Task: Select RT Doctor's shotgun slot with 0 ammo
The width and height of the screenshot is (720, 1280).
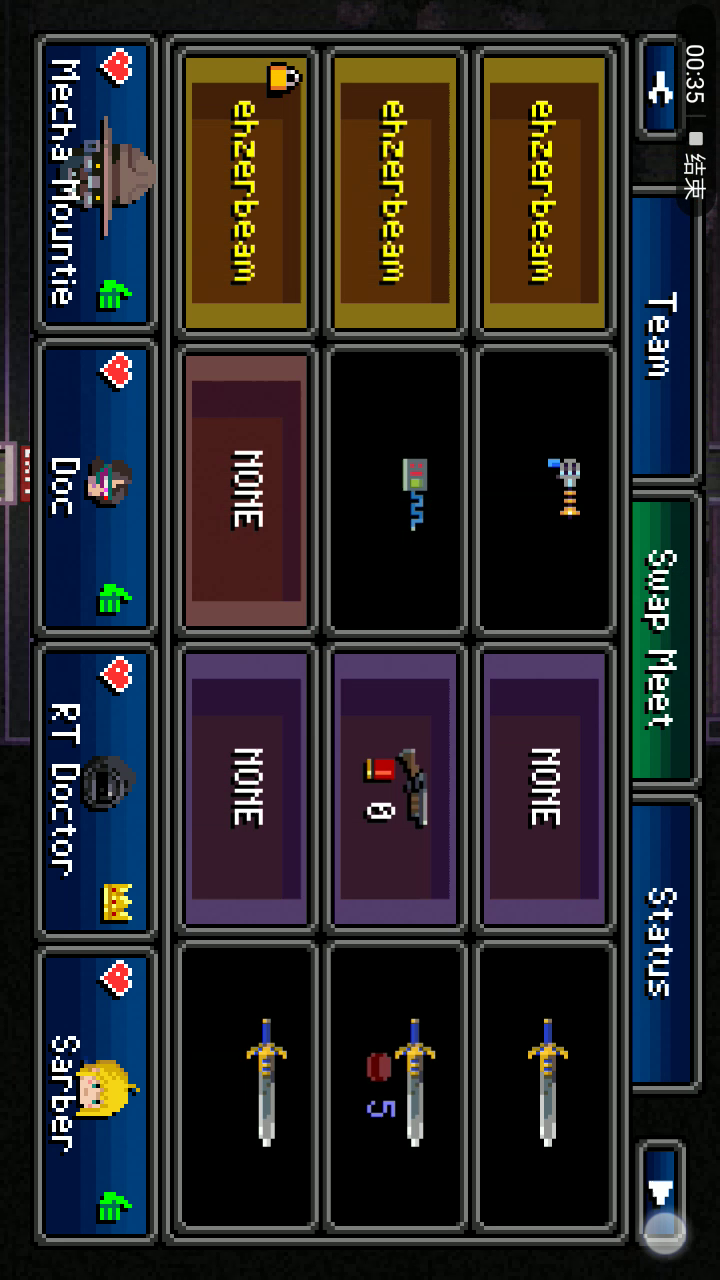Action: [395, 788]
